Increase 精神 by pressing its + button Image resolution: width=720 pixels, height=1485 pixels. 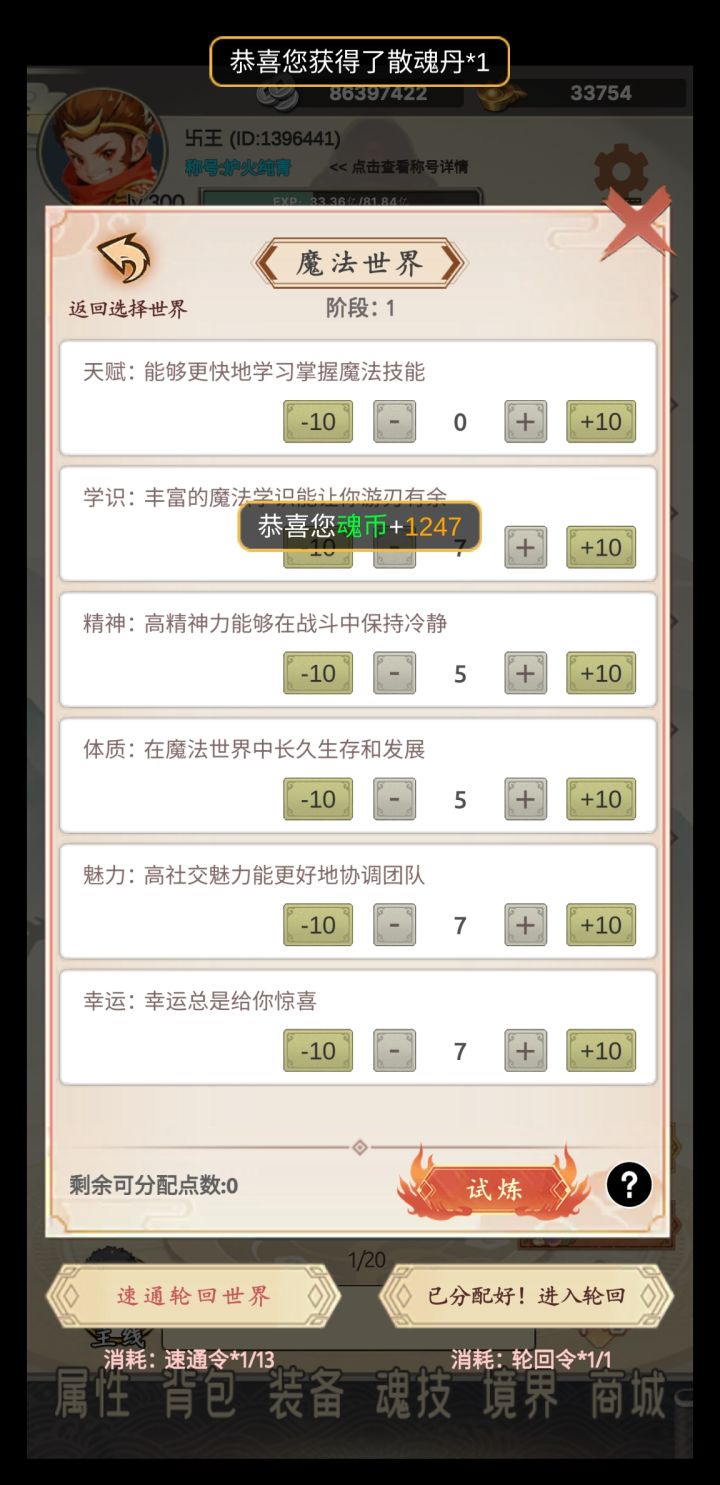click(525, 674)
